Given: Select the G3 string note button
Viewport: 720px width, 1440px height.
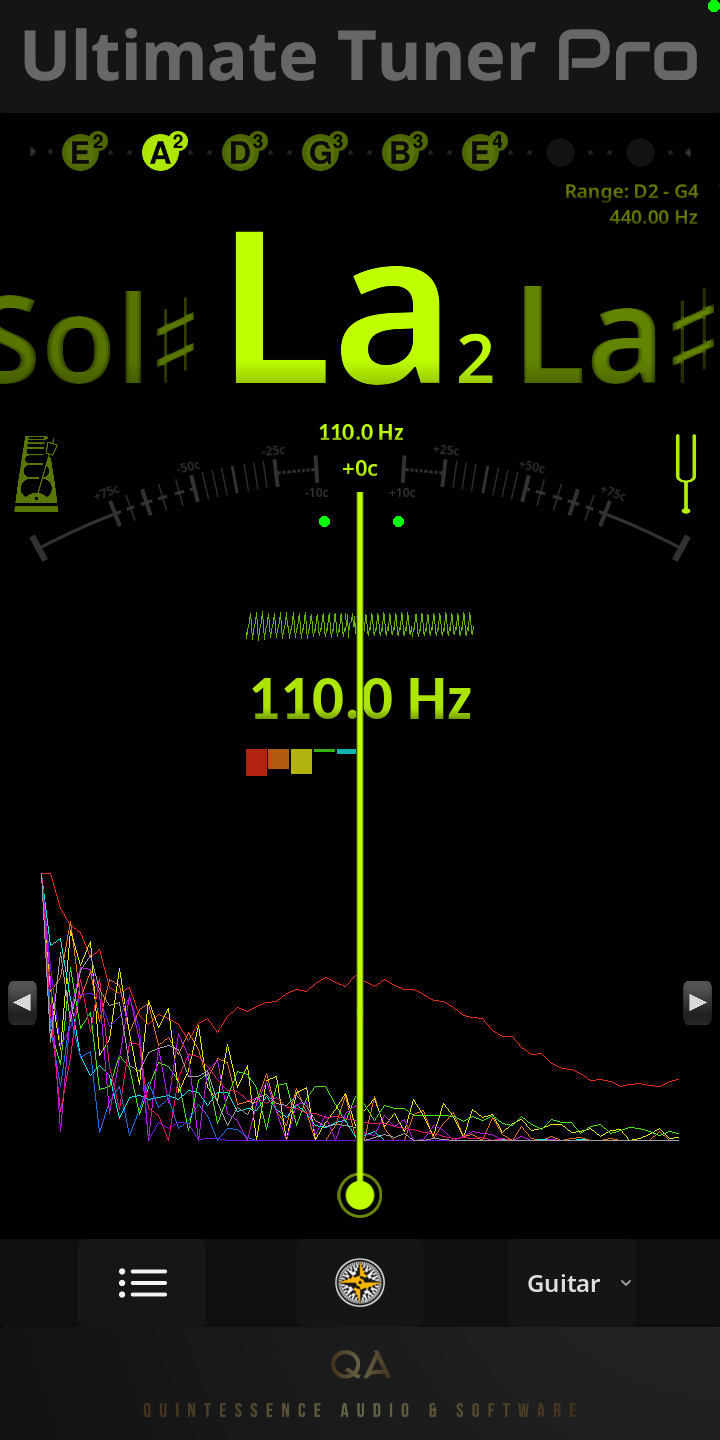Looking at the screenshot, I should [x=321, y=152].
